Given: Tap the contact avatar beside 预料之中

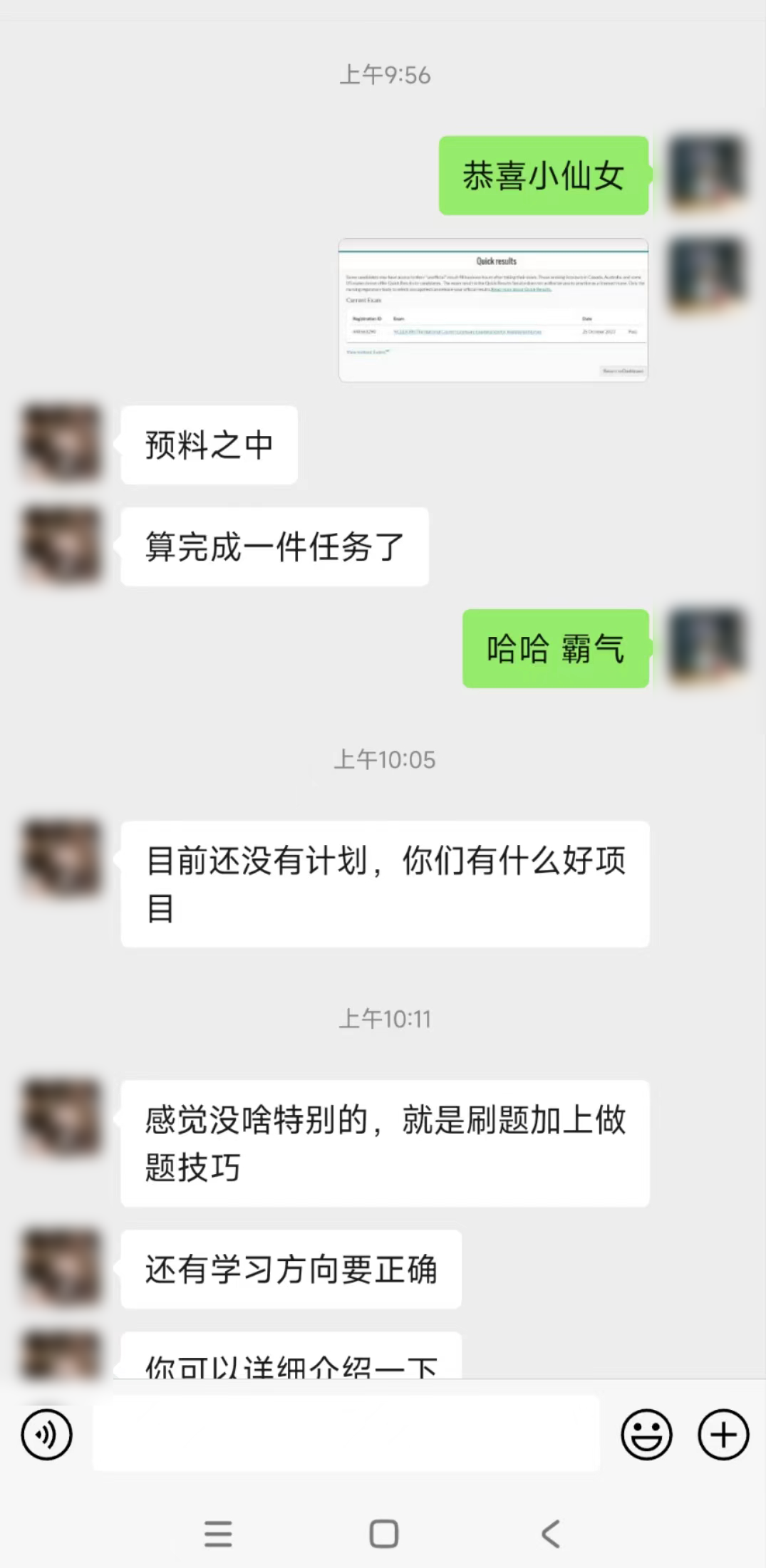Looking at the screenshot, I should tap(61, 443).
